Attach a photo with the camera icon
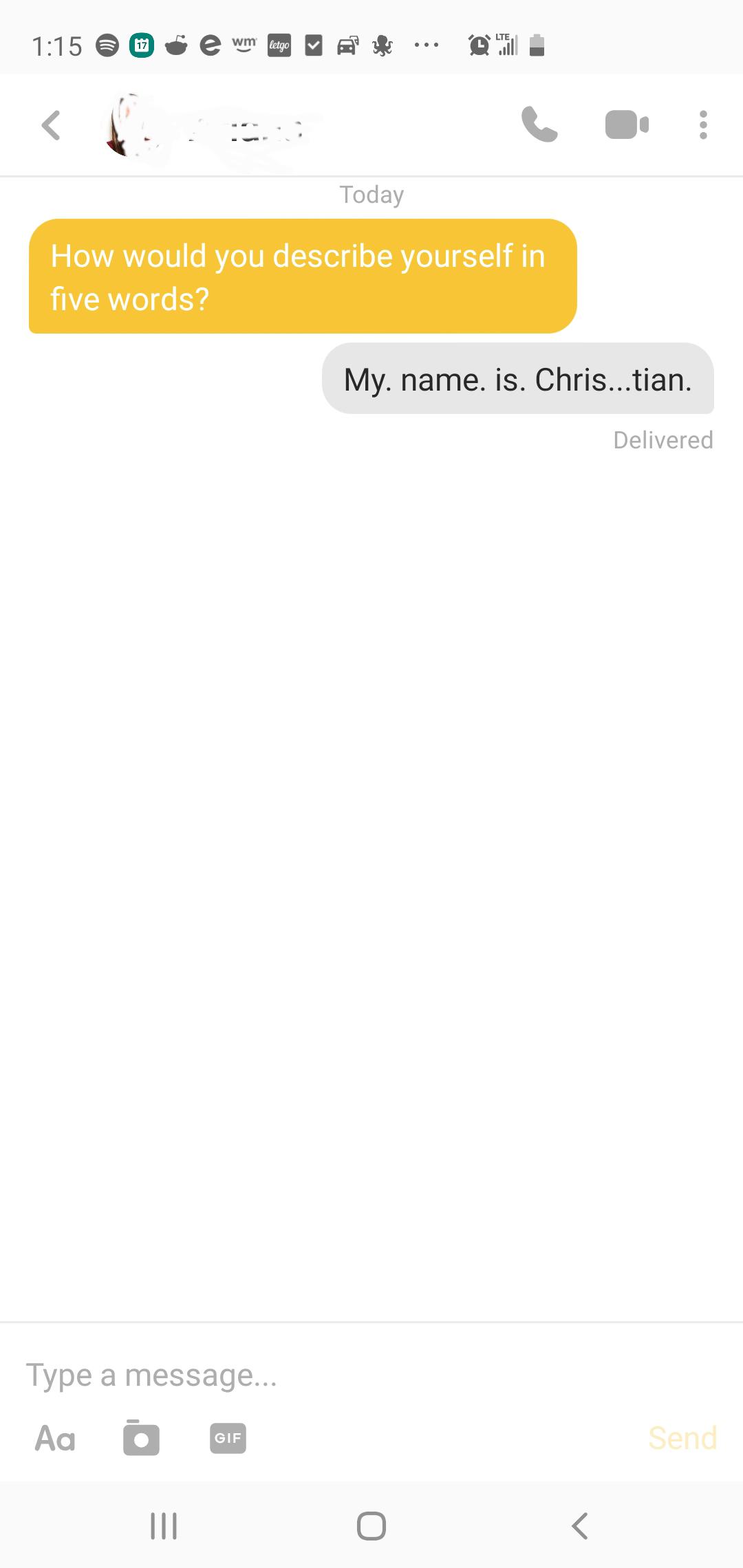 141,1438
